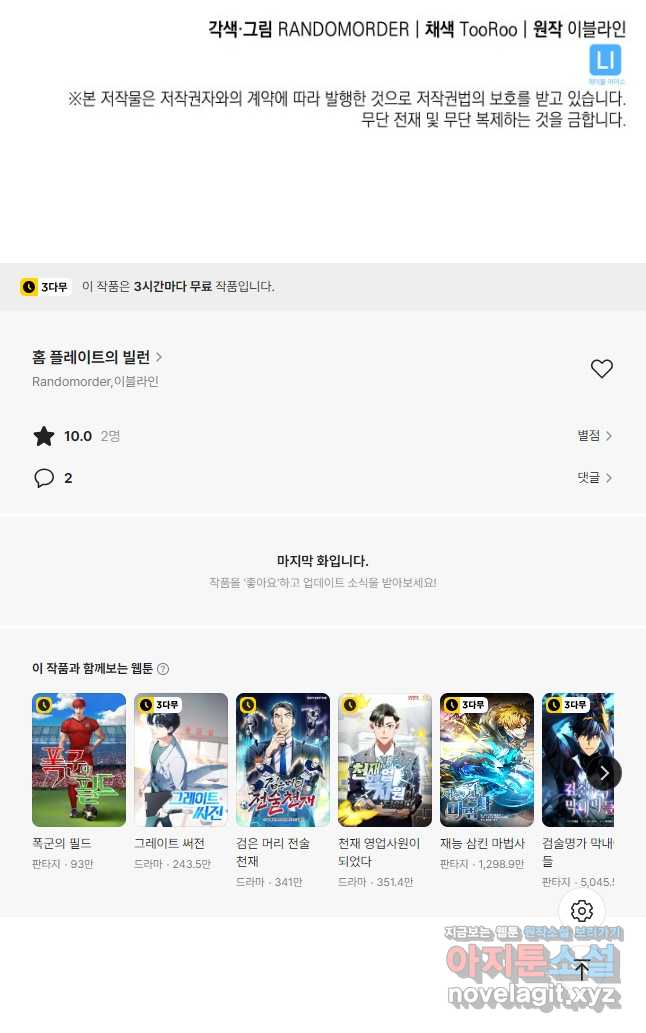Open the 폭군의 필드 webtoon
The height and width of the screenshot is (1033, 646).
click(x=79, y=760)
